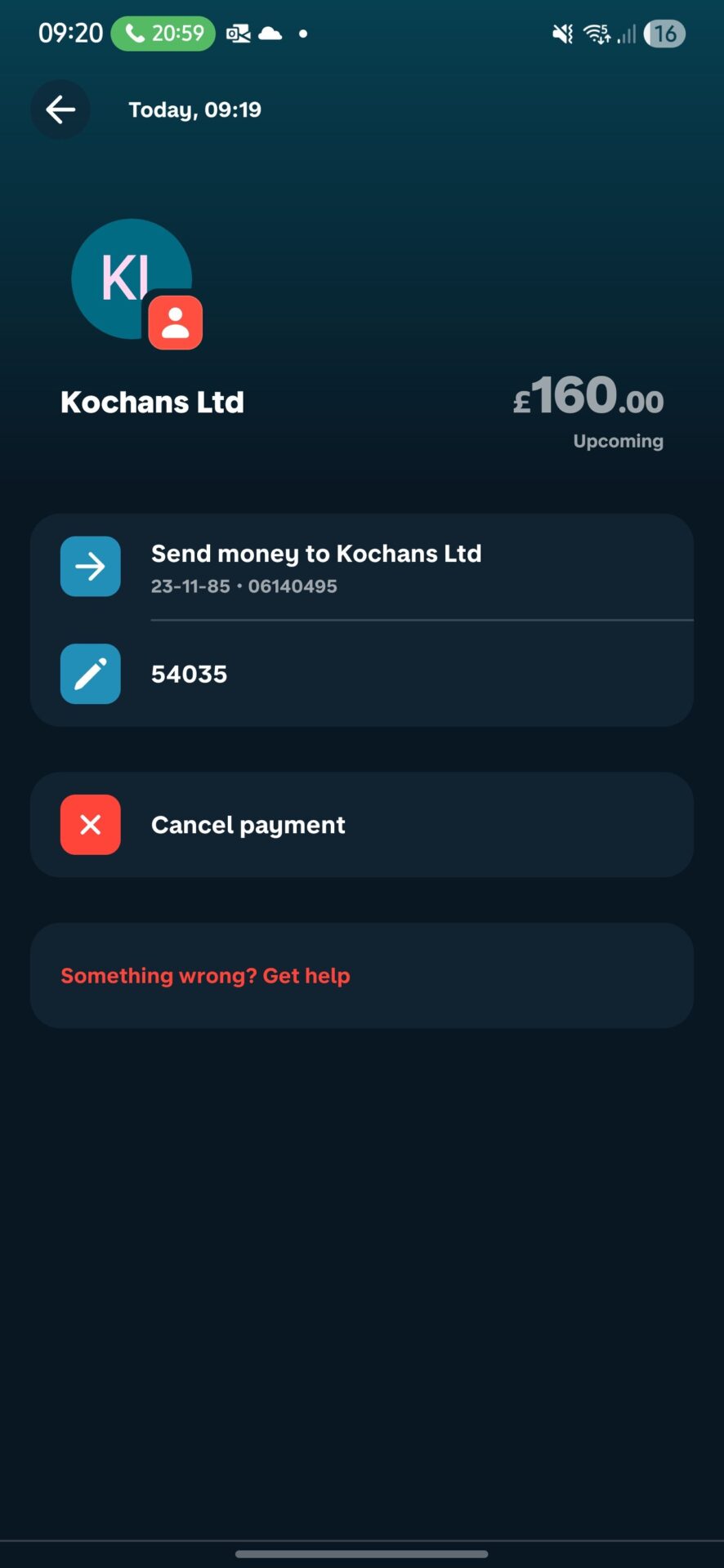Return to the ongoing call chip
The width and height of the screenshot is (724, 1568).
tap(163, 33)
